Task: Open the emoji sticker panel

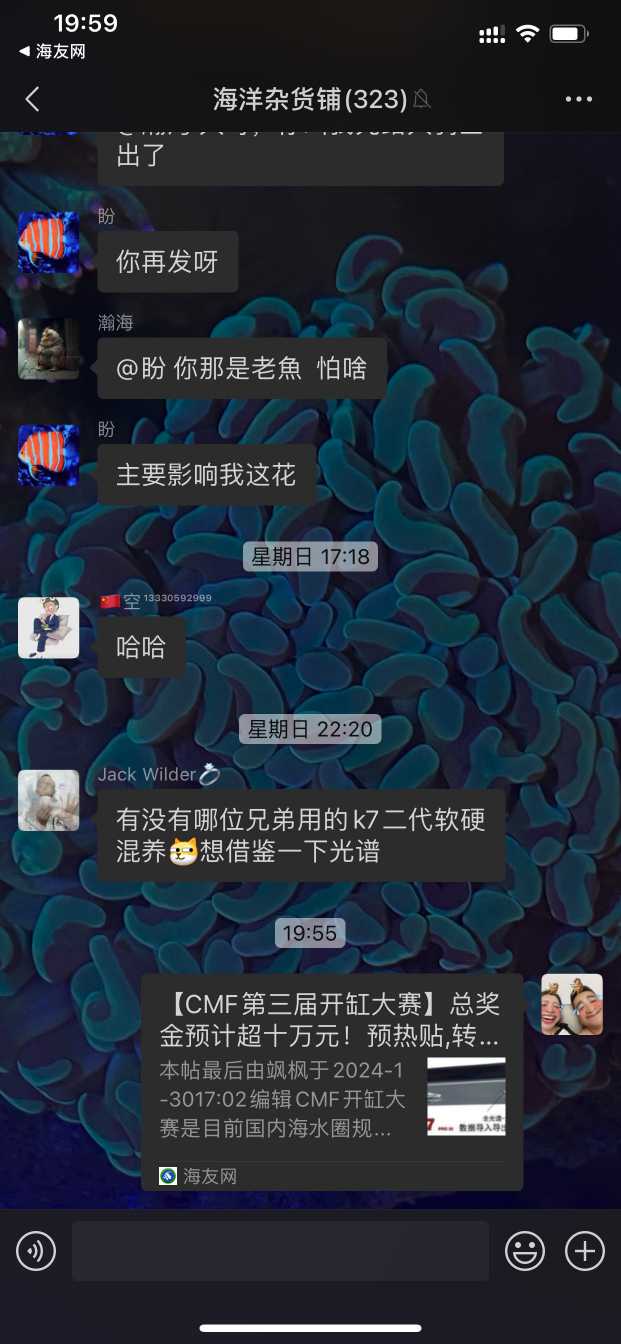Action: tap(525, 1250)
